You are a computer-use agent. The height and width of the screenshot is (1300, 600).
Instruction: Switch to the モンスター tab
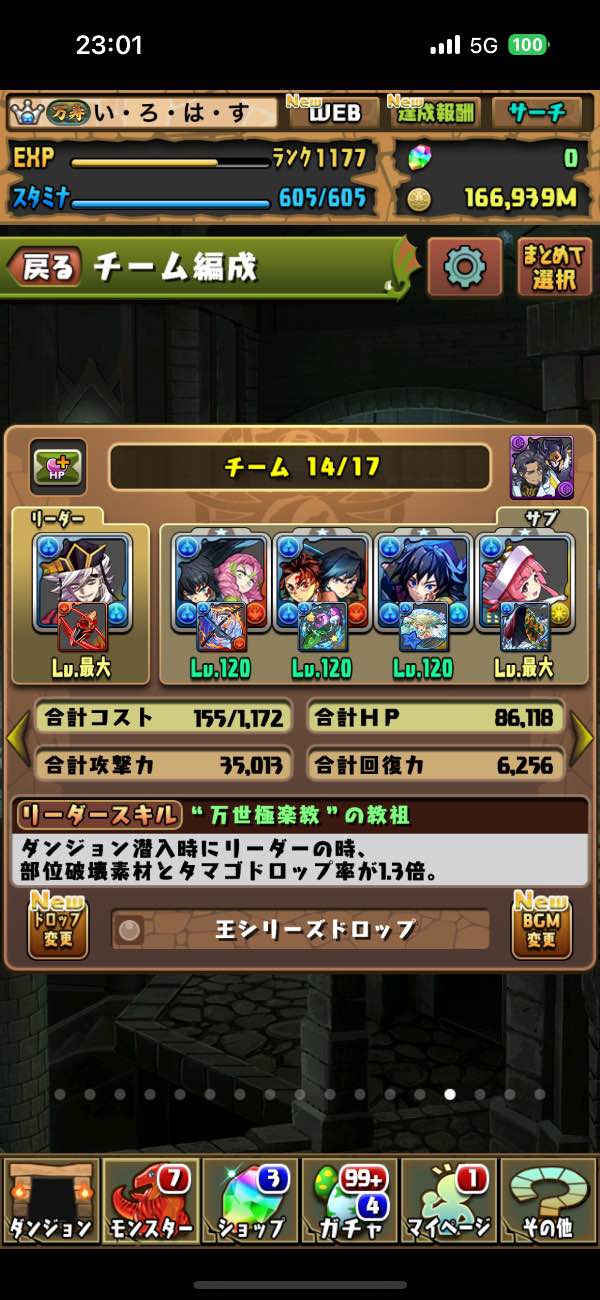click(150, 1201)
